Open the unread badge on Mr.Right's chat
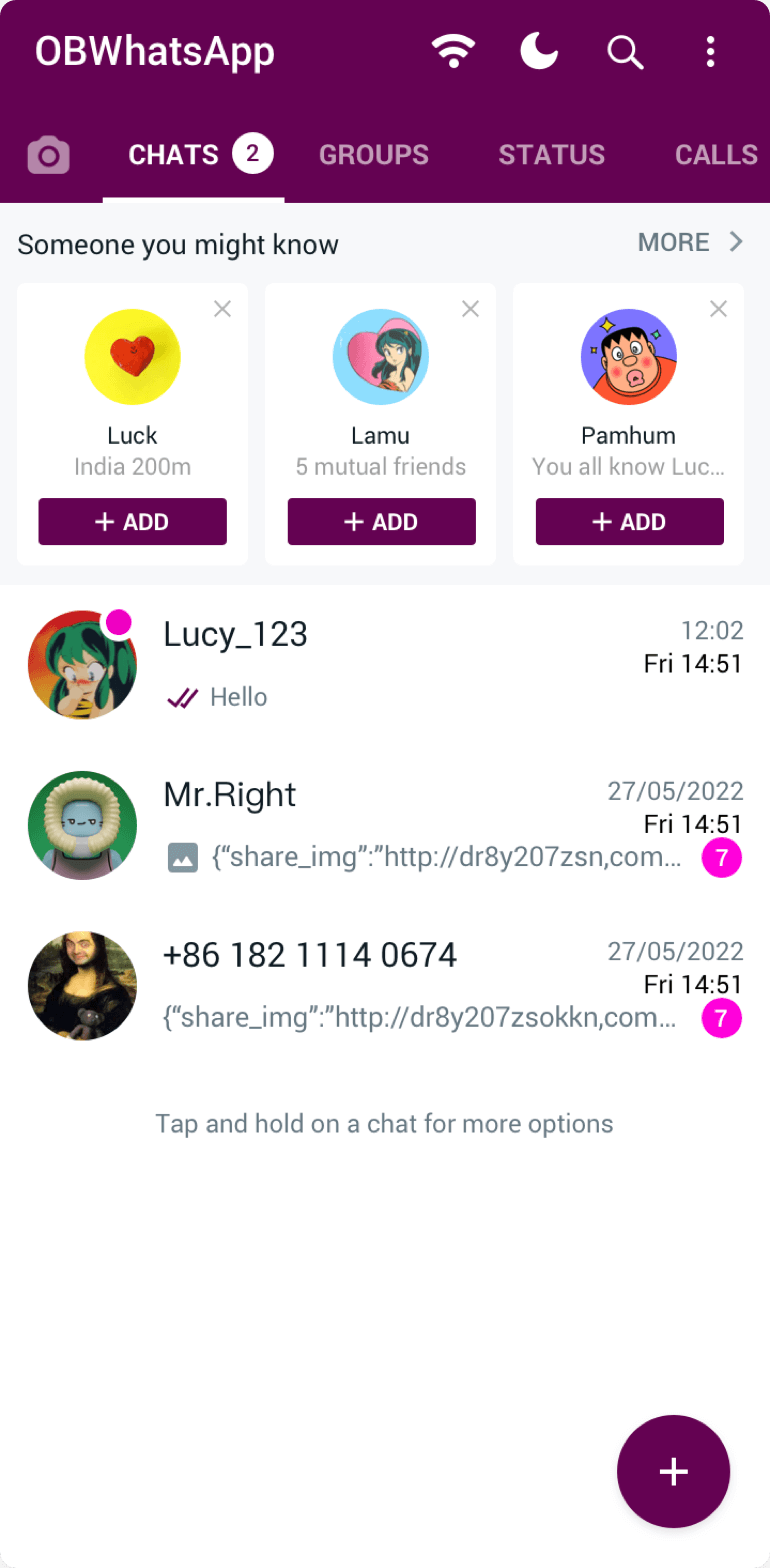Viewport: 770px width, 1568px height. point(722,857)
